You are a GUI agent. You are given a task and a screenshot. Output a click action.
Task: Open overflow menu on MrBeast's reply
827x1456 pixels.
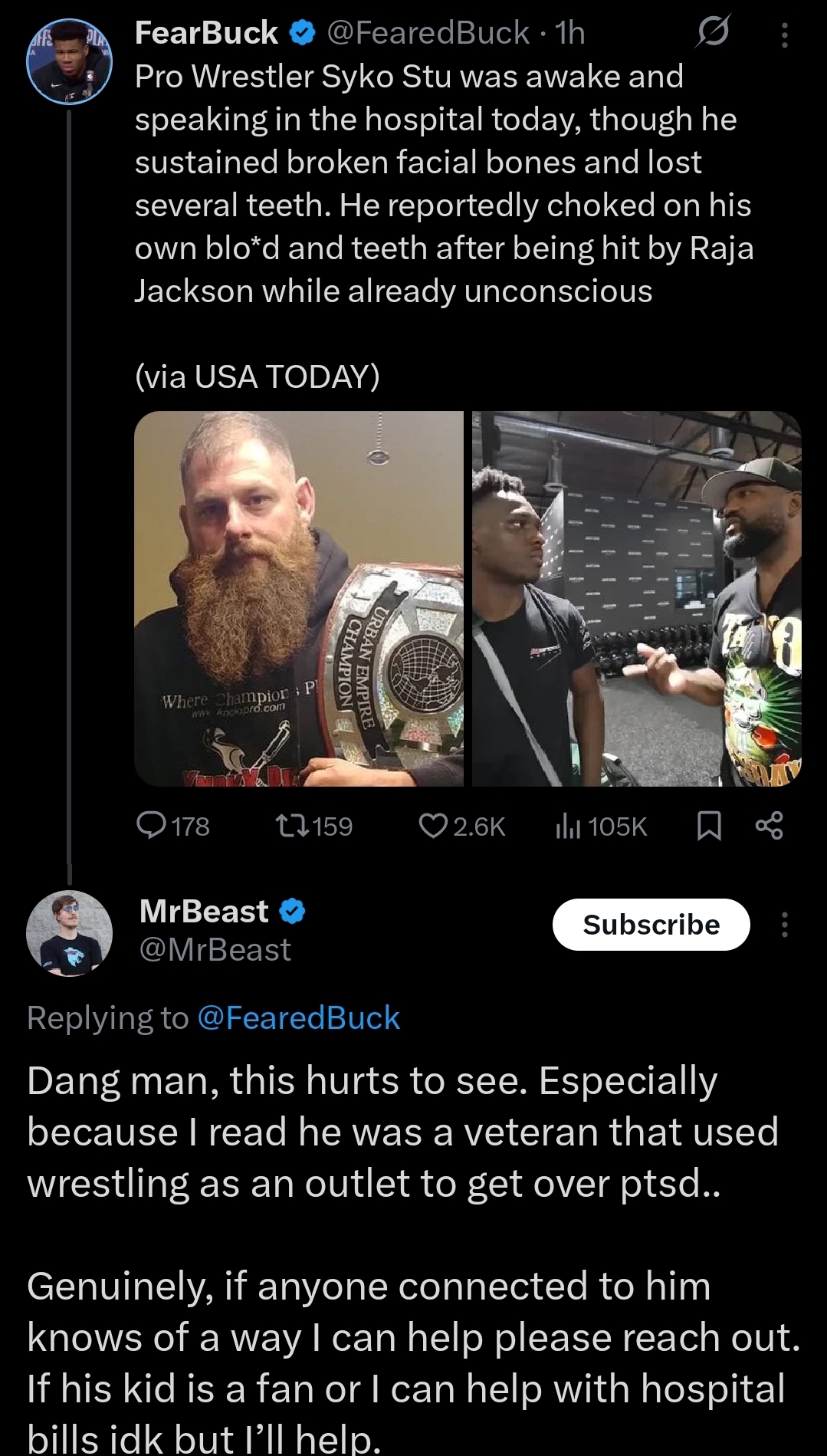(783, 925)
